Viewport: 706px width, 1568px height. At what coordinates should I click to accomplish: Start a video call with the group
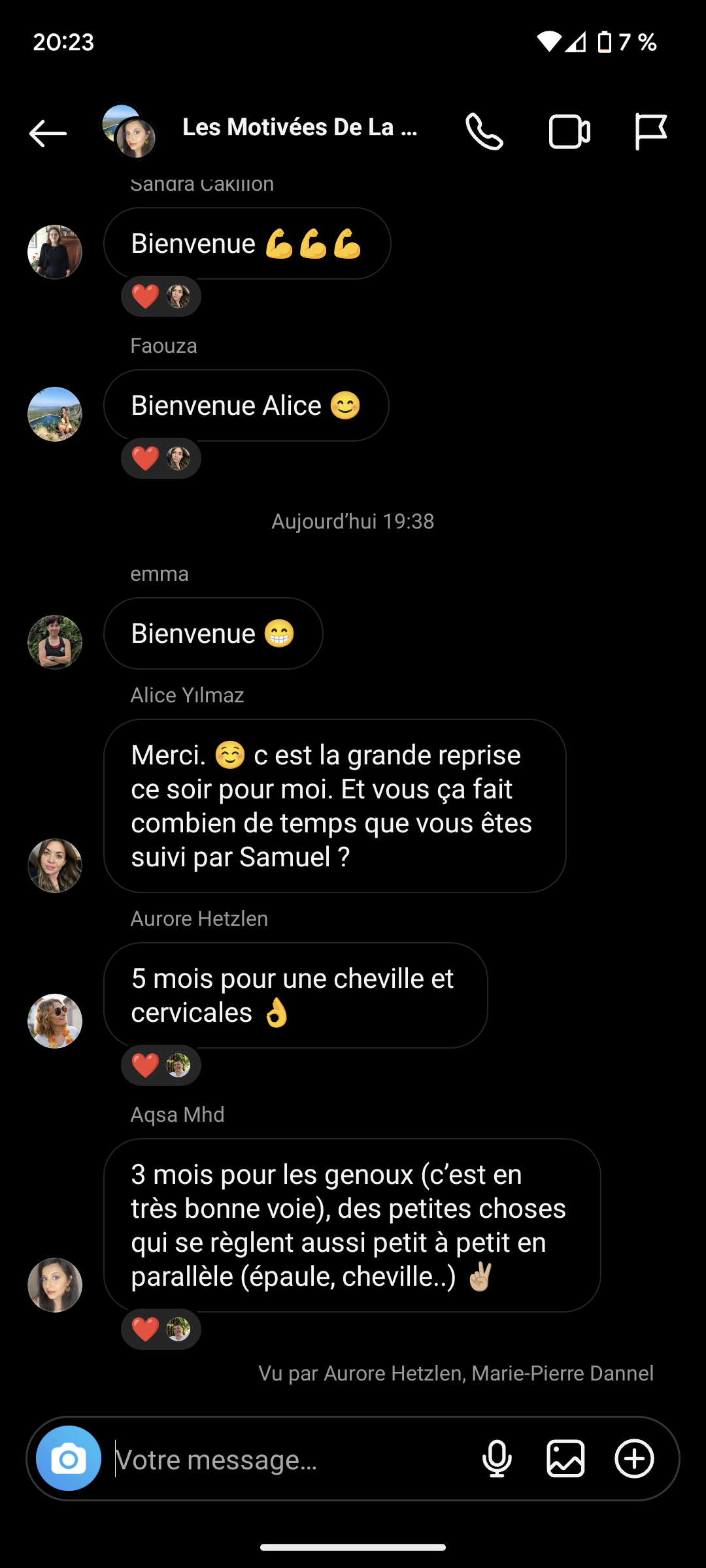(569, 132)
